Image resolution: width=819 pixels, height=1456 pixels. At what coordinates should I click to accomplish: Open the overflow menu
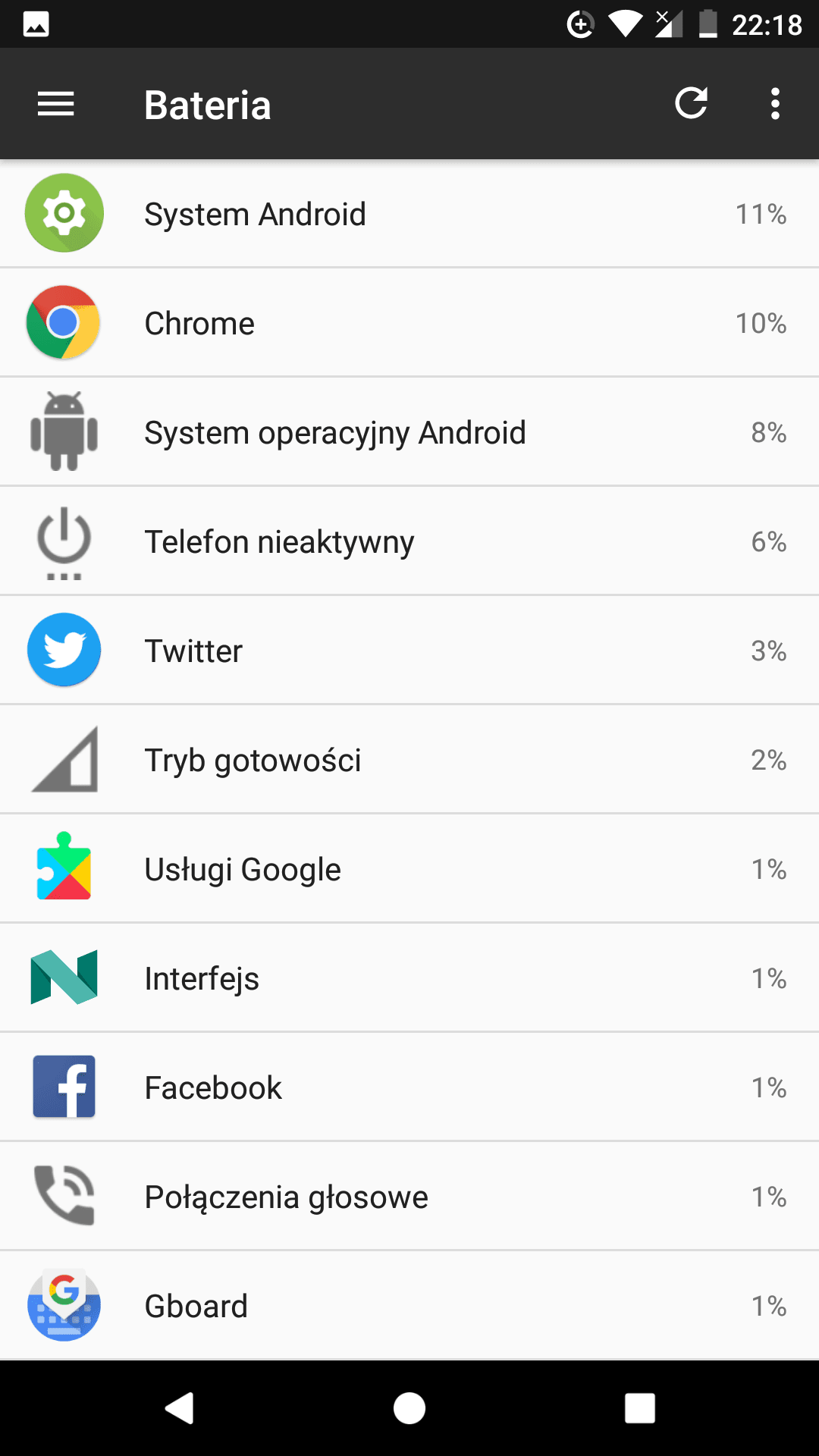tap(775, 104)
